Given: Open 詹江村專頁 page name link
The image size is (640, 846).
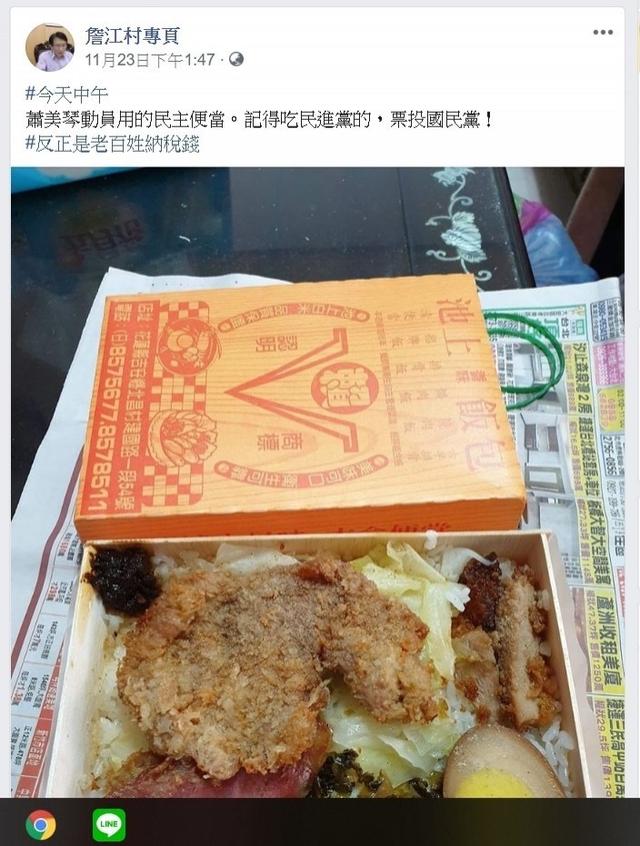Looking at the screenshot, I should click(x=132, y=36).
